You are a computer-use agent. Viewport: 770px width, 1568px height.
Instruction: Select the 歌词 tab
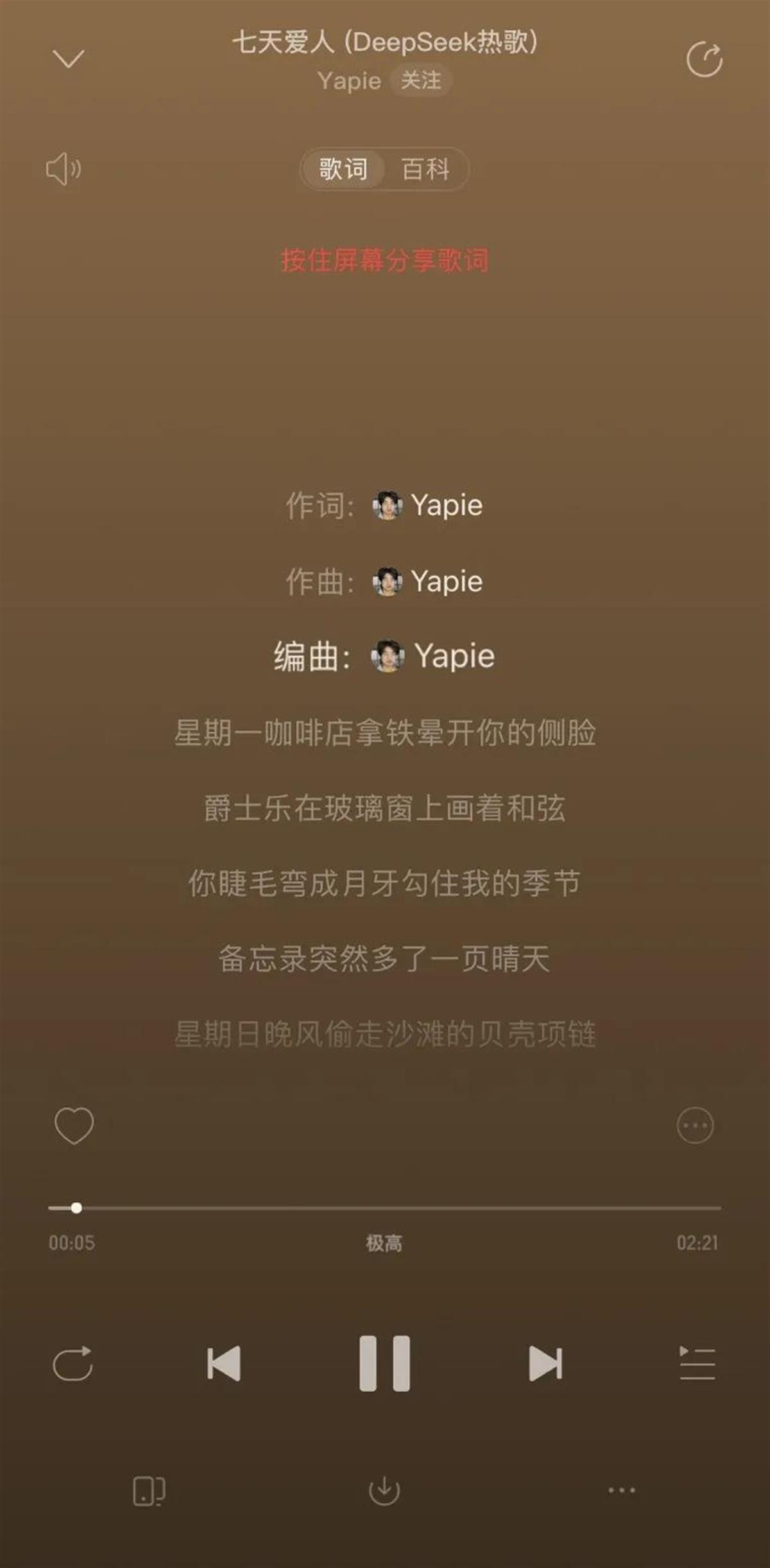343,169
